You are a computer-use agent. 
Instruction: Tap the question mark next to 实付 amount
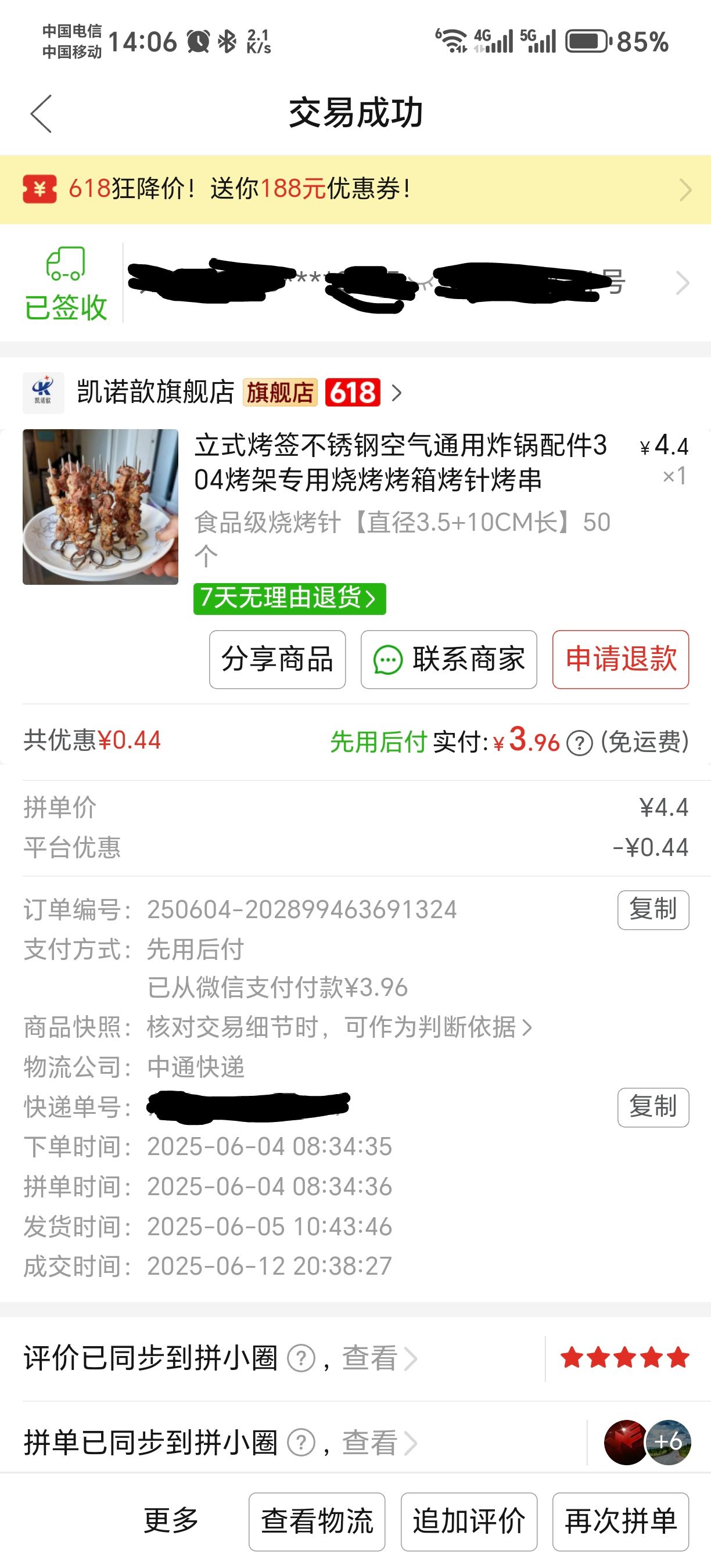(580, 743)
